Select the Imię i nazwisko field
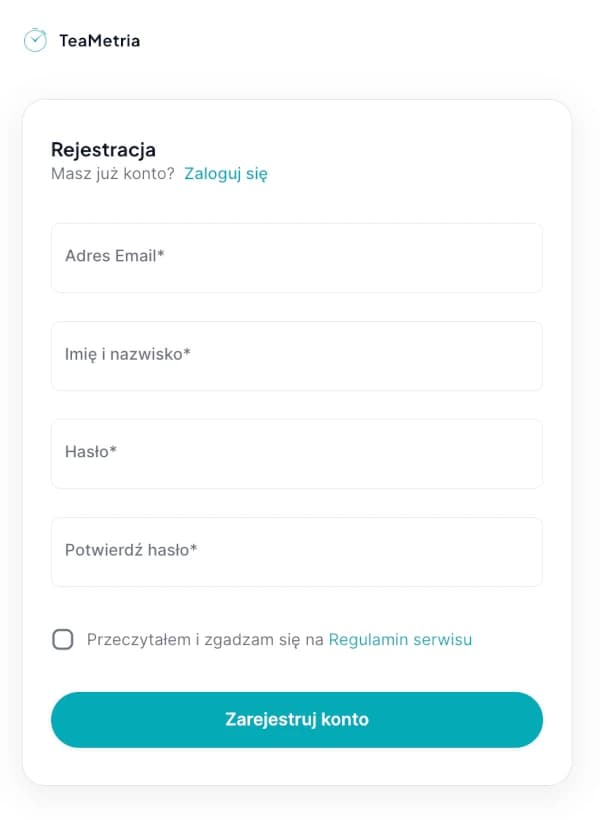Image resolution: width=600 pixels, height=820 pixels. [296, 355]
